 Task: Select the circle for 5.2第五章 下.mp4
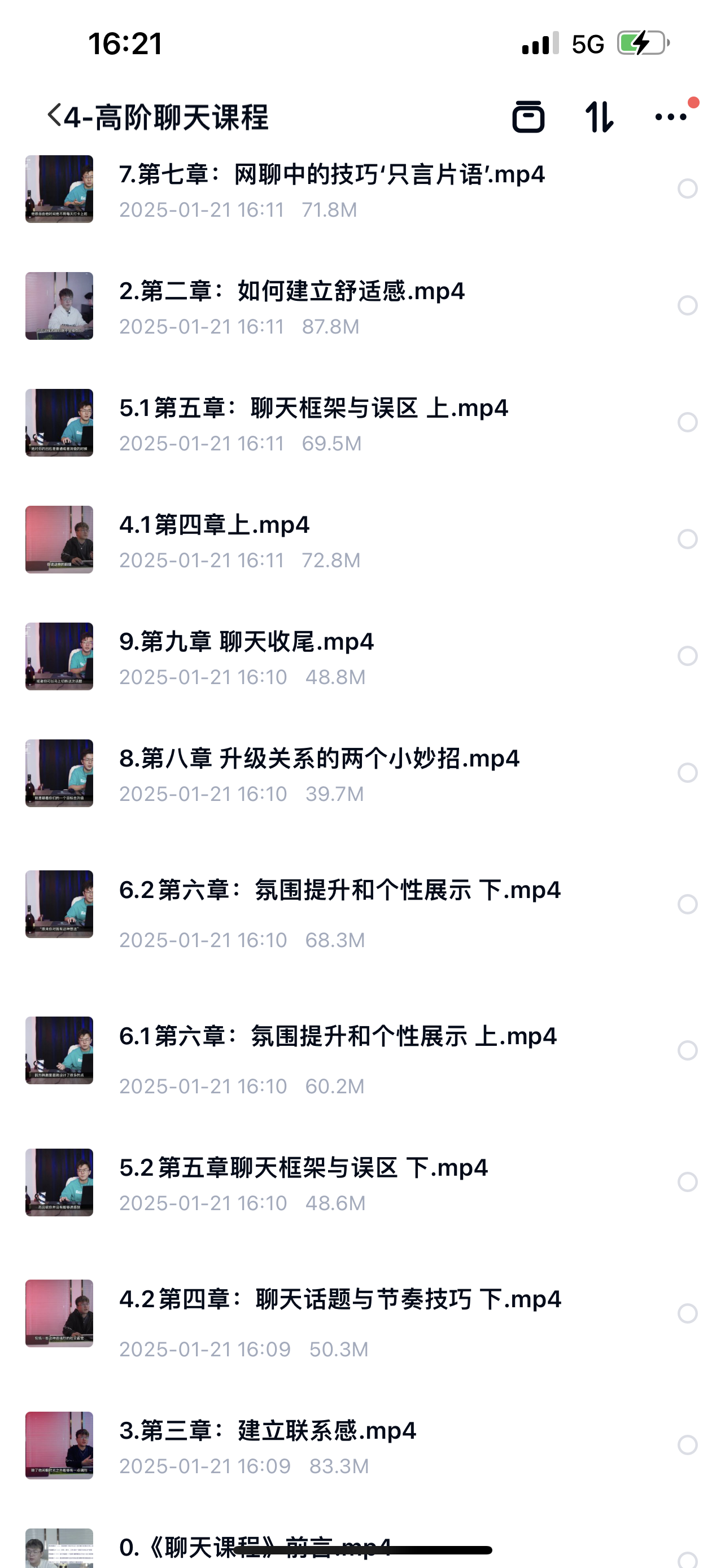point(687,1182)
